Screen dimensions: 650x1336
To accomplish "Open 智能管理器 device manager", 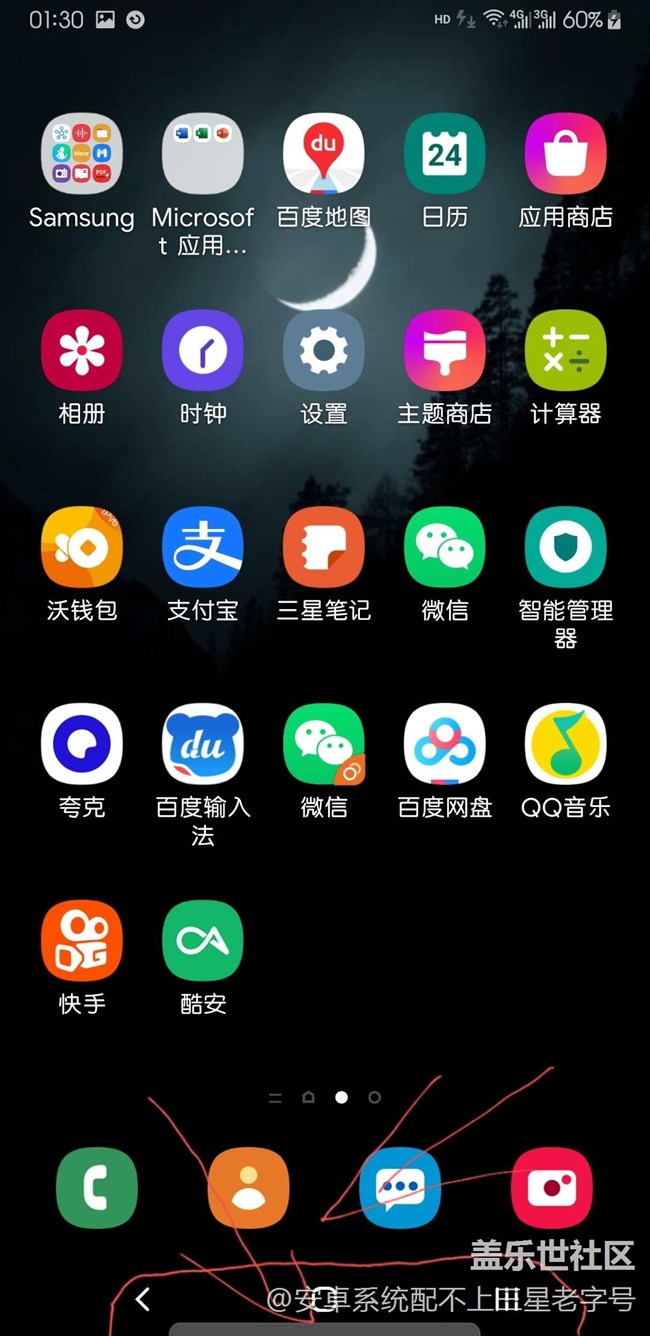I will [566, 547].
